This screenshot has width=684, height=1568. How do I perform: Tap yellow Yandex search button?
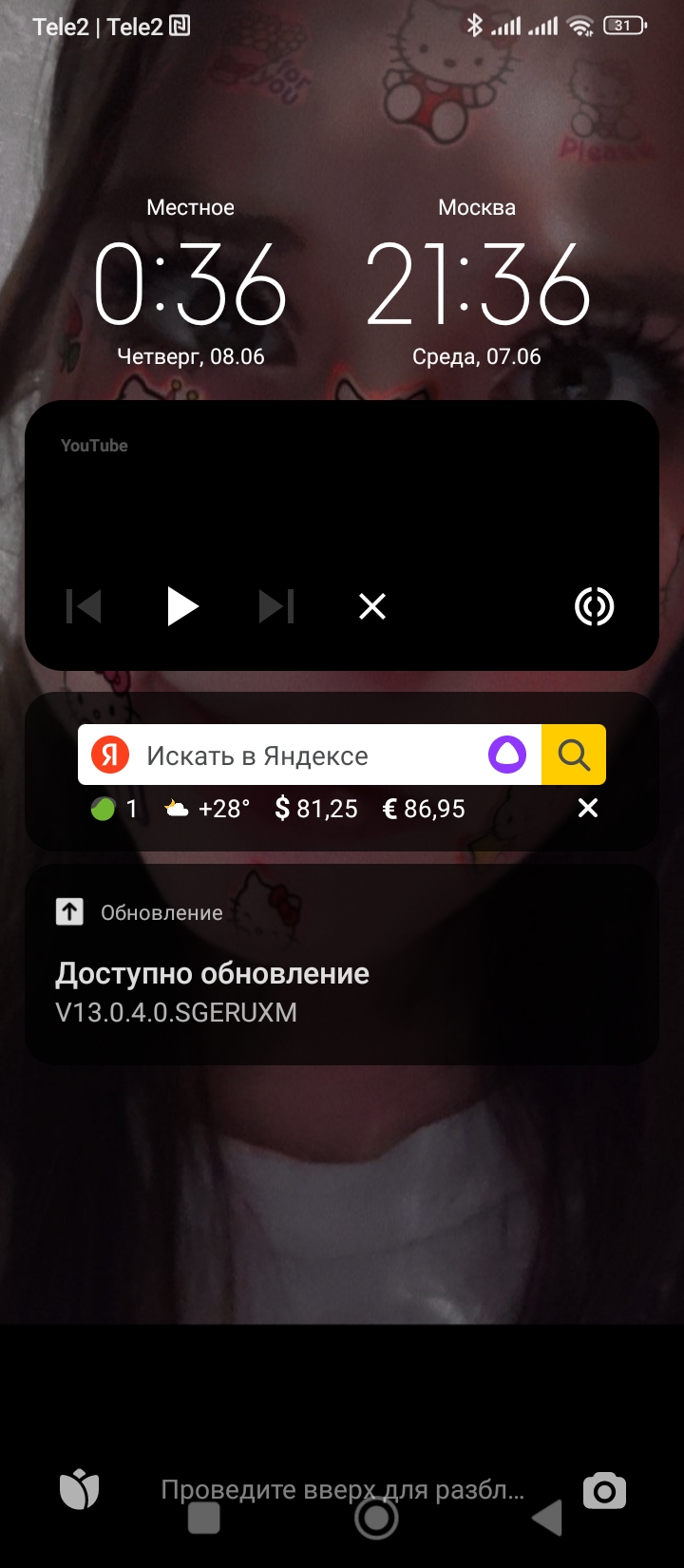pos(574,755)
